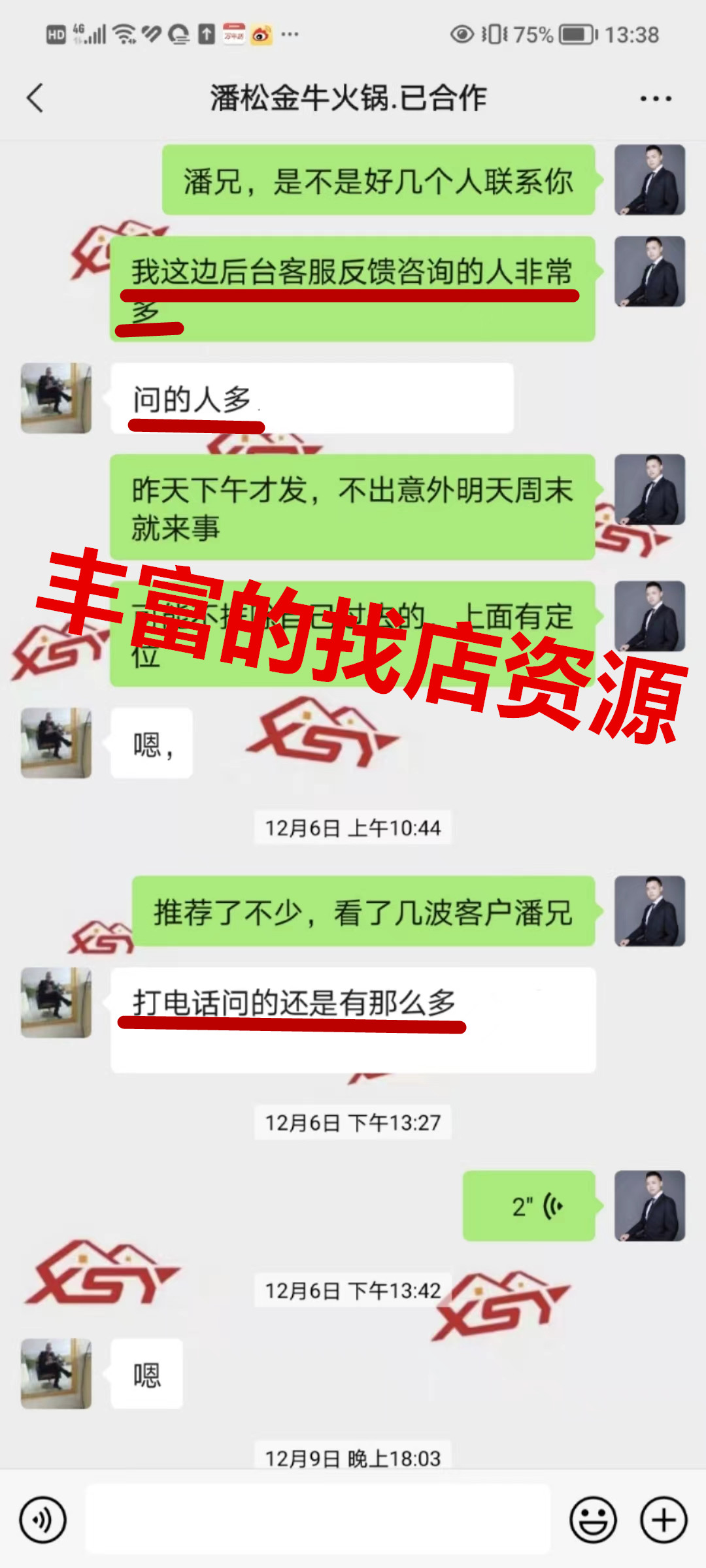The width and height of the screenshot is (706, 1568).
Task: Open the chat's three-dot menu
Action: tap(655, 99)
